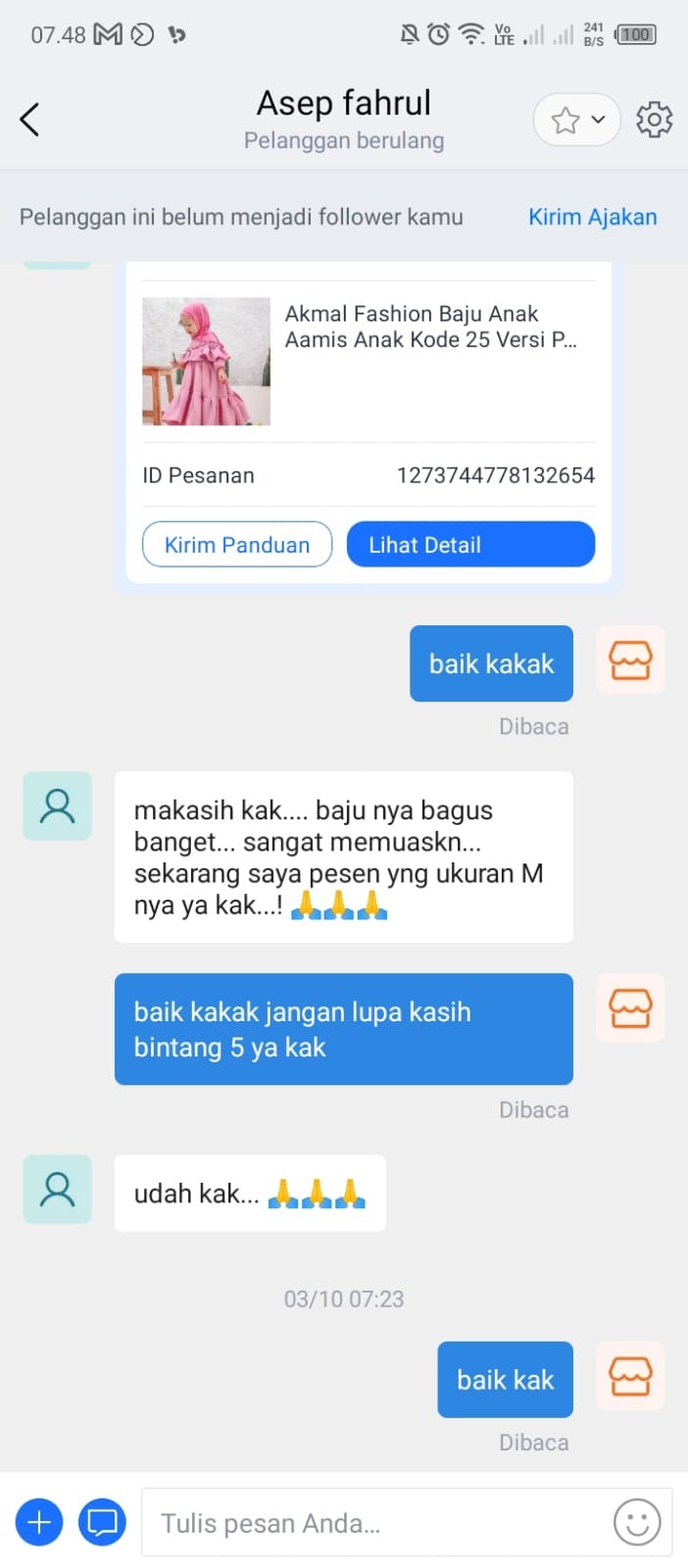The height and width of the screenshot is (1568, 688).
Task: Open the star rating dropdown
Action: [576, 121]
